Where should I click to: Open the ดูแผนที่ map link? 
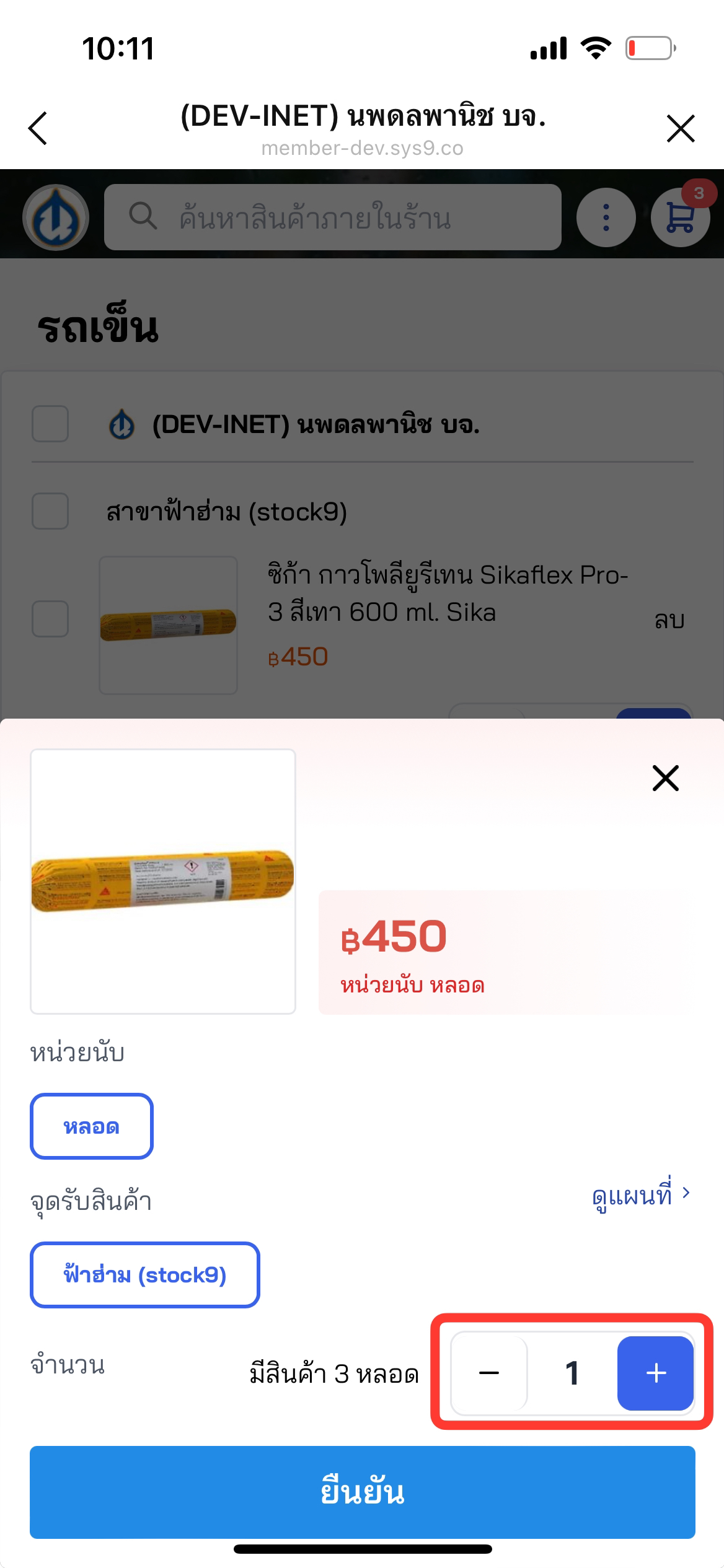click(x=640, y=1194)
